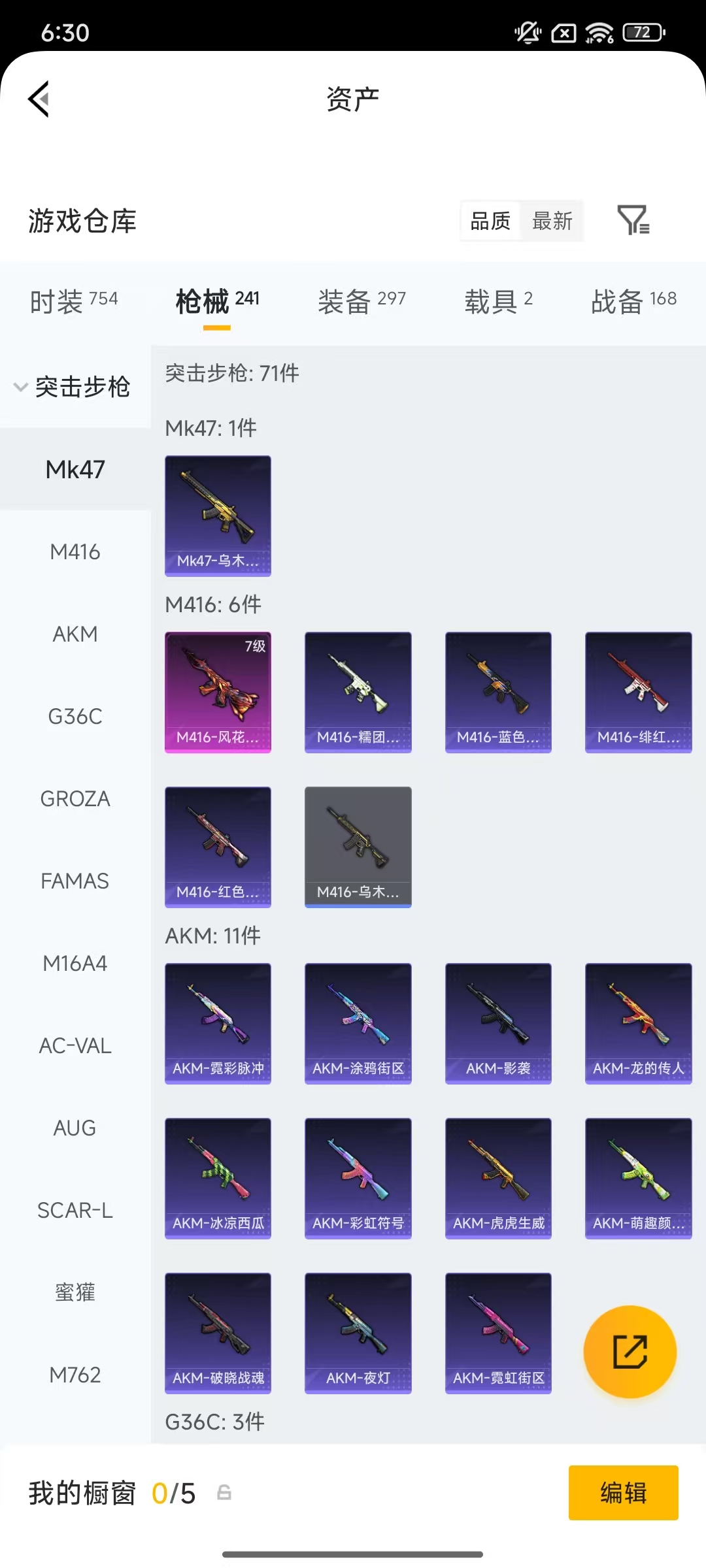The image size is (706, 1568).
Task: View the AKM-夜灯 skin
Action: [x=358, y=1333]
